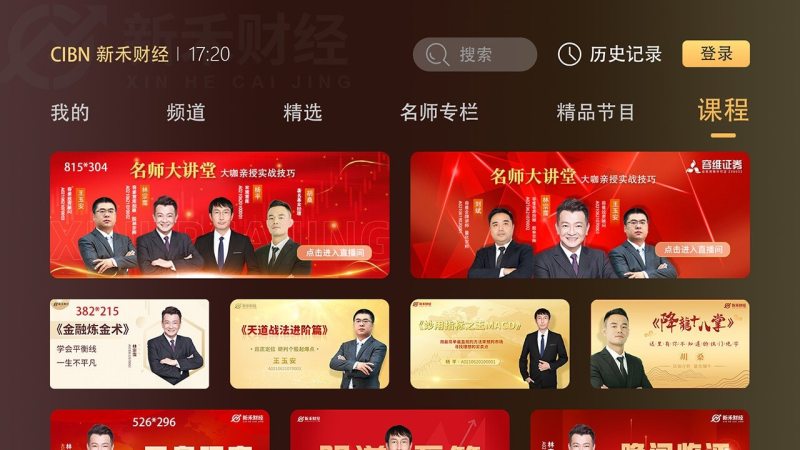Open the 《天道战法进阶篇》 course card
This screenshot has height=450, width=800.
(x=309, y=344)
